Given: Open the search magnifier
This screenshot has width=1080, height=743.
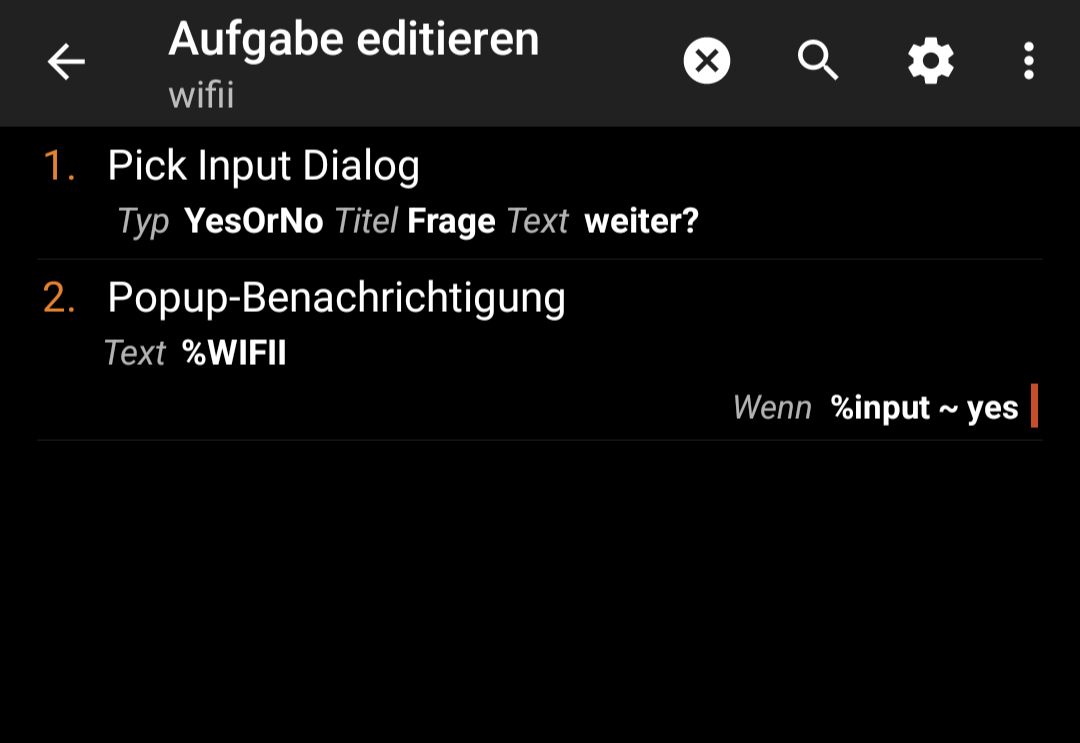Looking at the screenshot, I should pos(818,62).
